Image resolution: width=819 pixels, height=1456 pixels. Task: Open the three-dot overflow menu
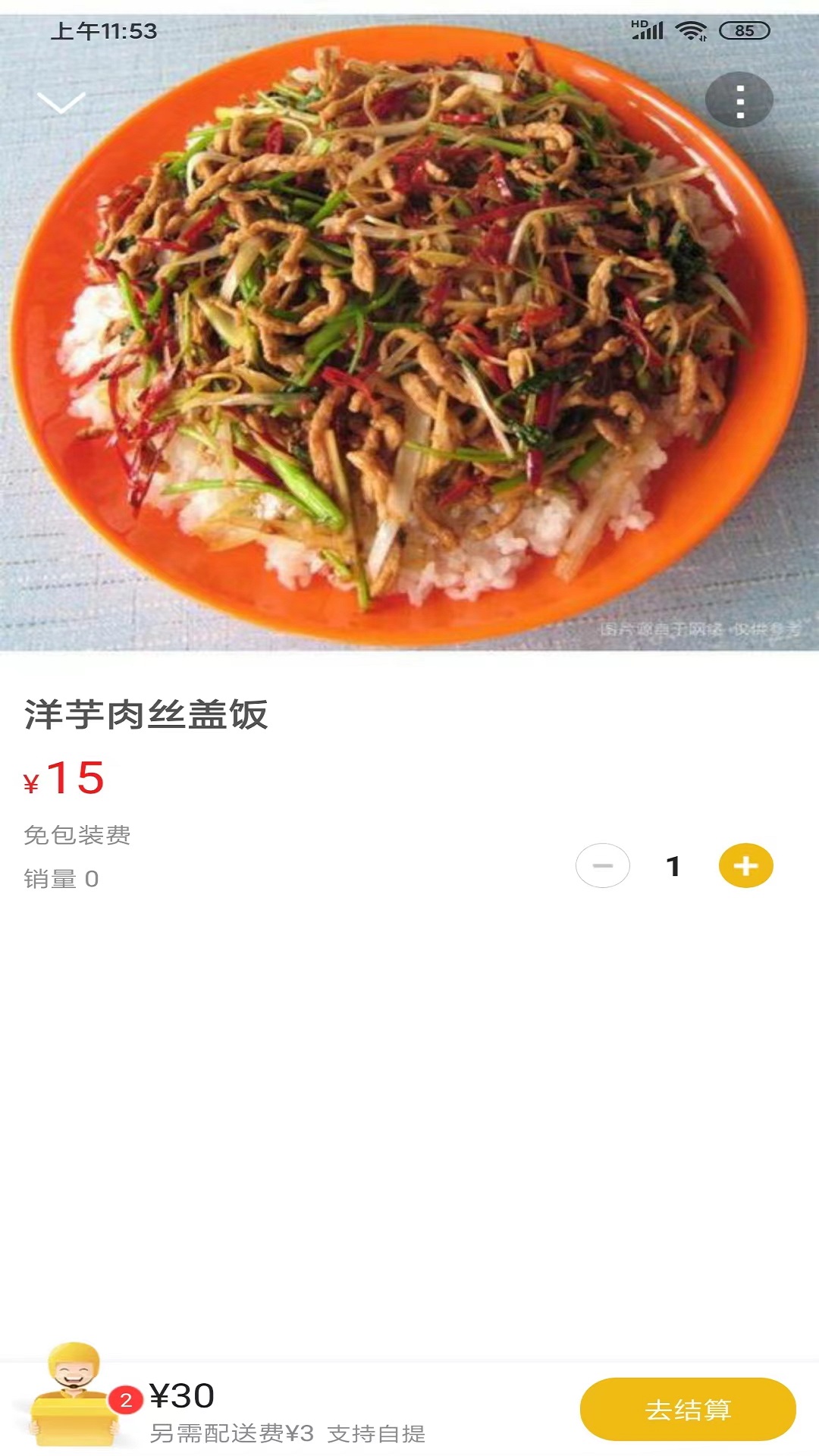click(739, 100)
